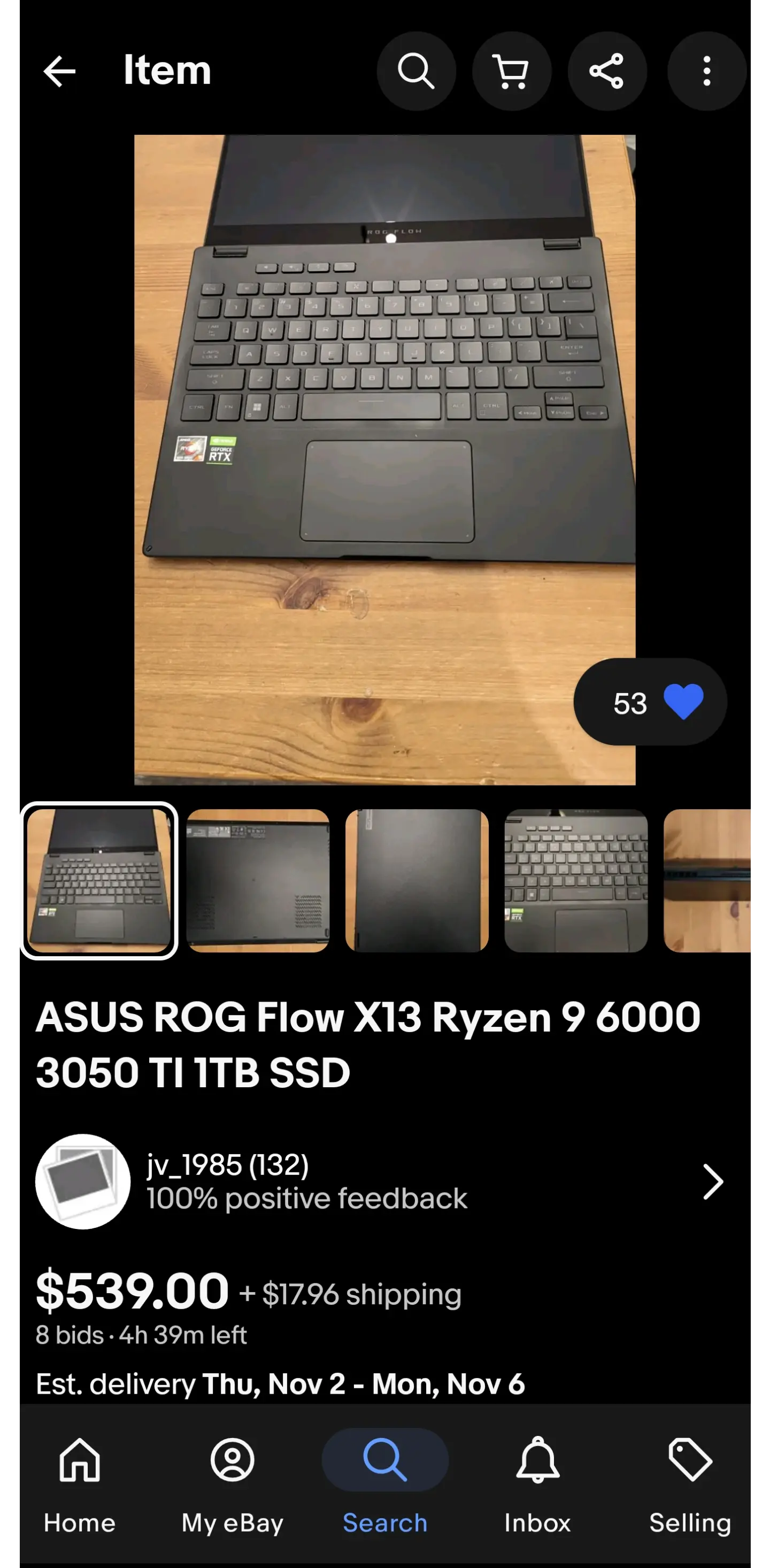
Task: Select the laptop underside thumbnail
Action: click(258, 880)
